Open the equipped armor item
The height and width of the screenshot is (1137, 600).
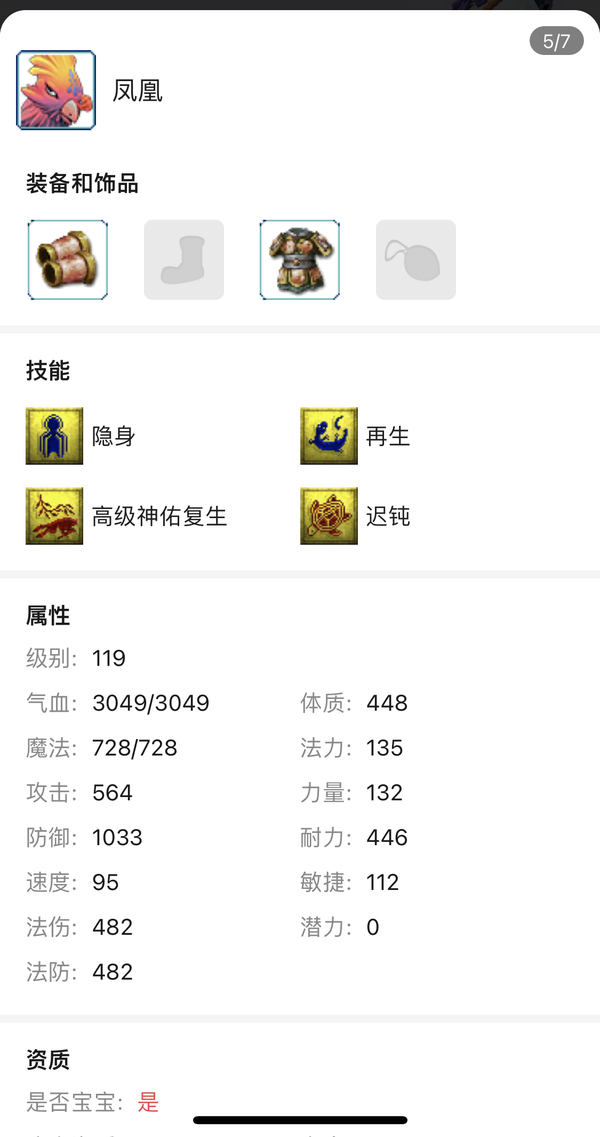(299, 260)
